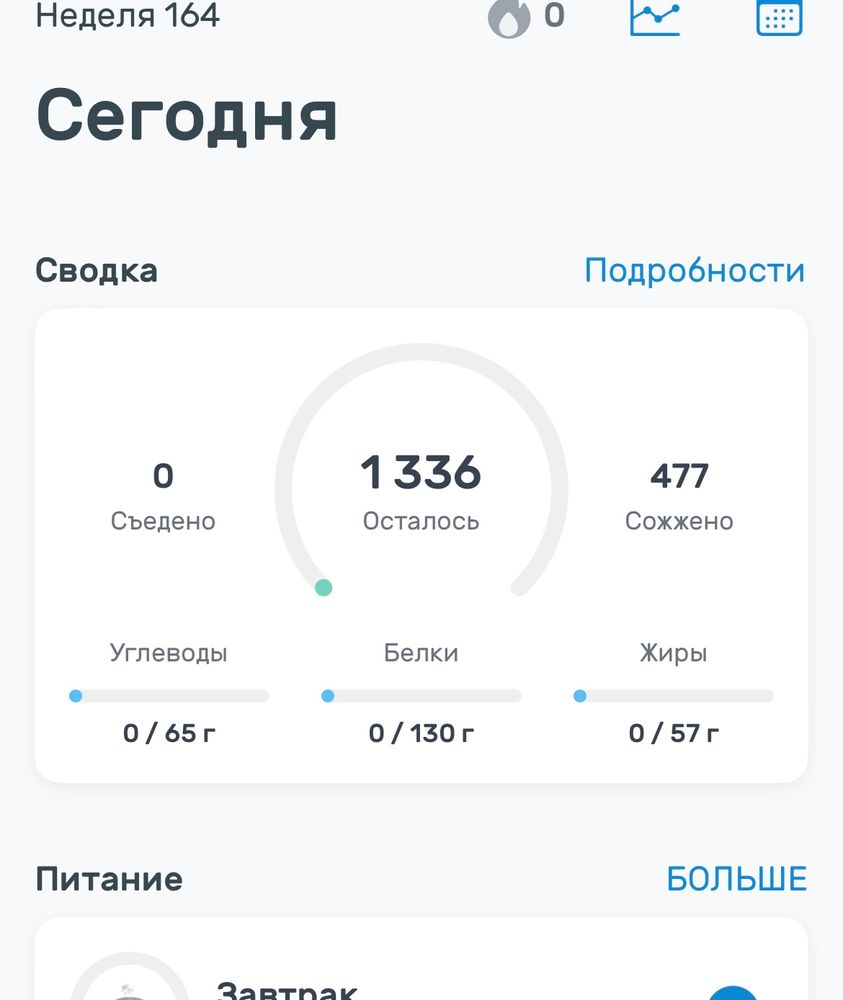The width and height of the screenshot is (843, 1000).
Task: Open the graph icon in the top bar
Action: point(654,16)
